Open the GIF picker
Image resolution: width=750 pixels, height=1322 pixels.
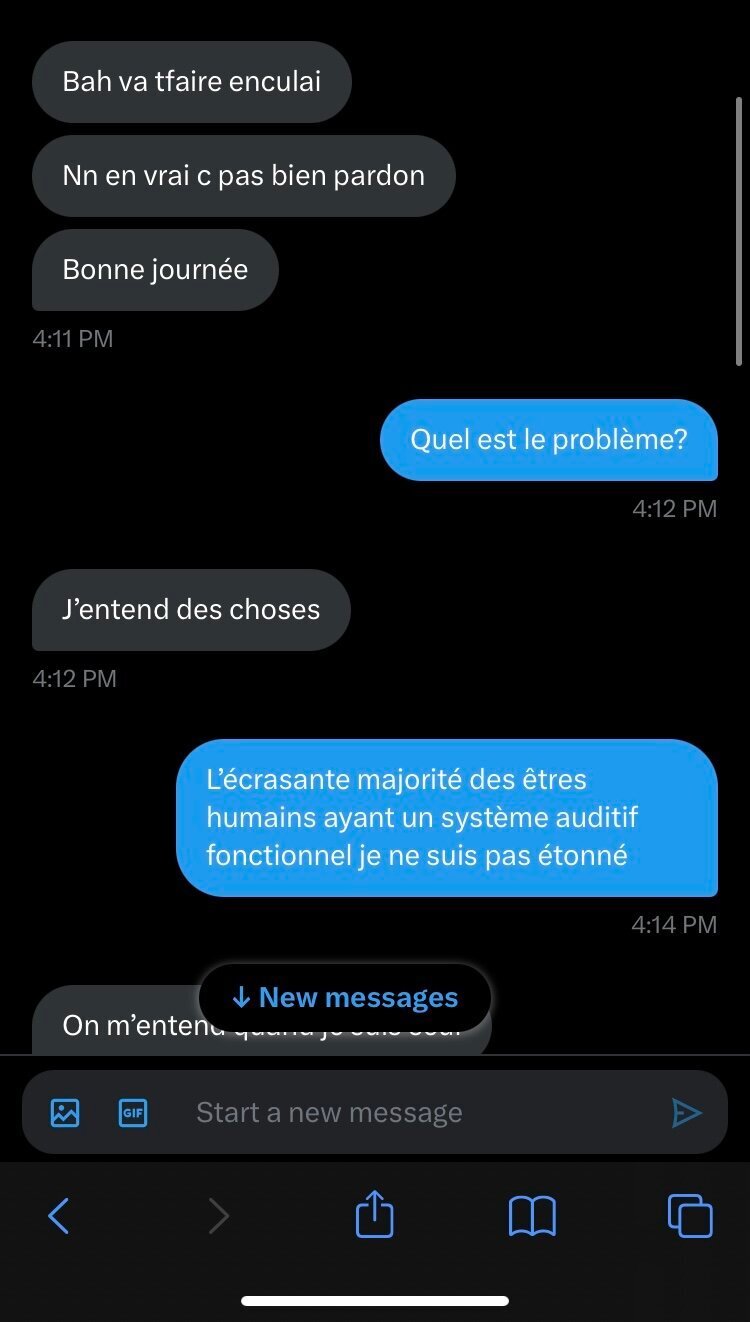133,1112
